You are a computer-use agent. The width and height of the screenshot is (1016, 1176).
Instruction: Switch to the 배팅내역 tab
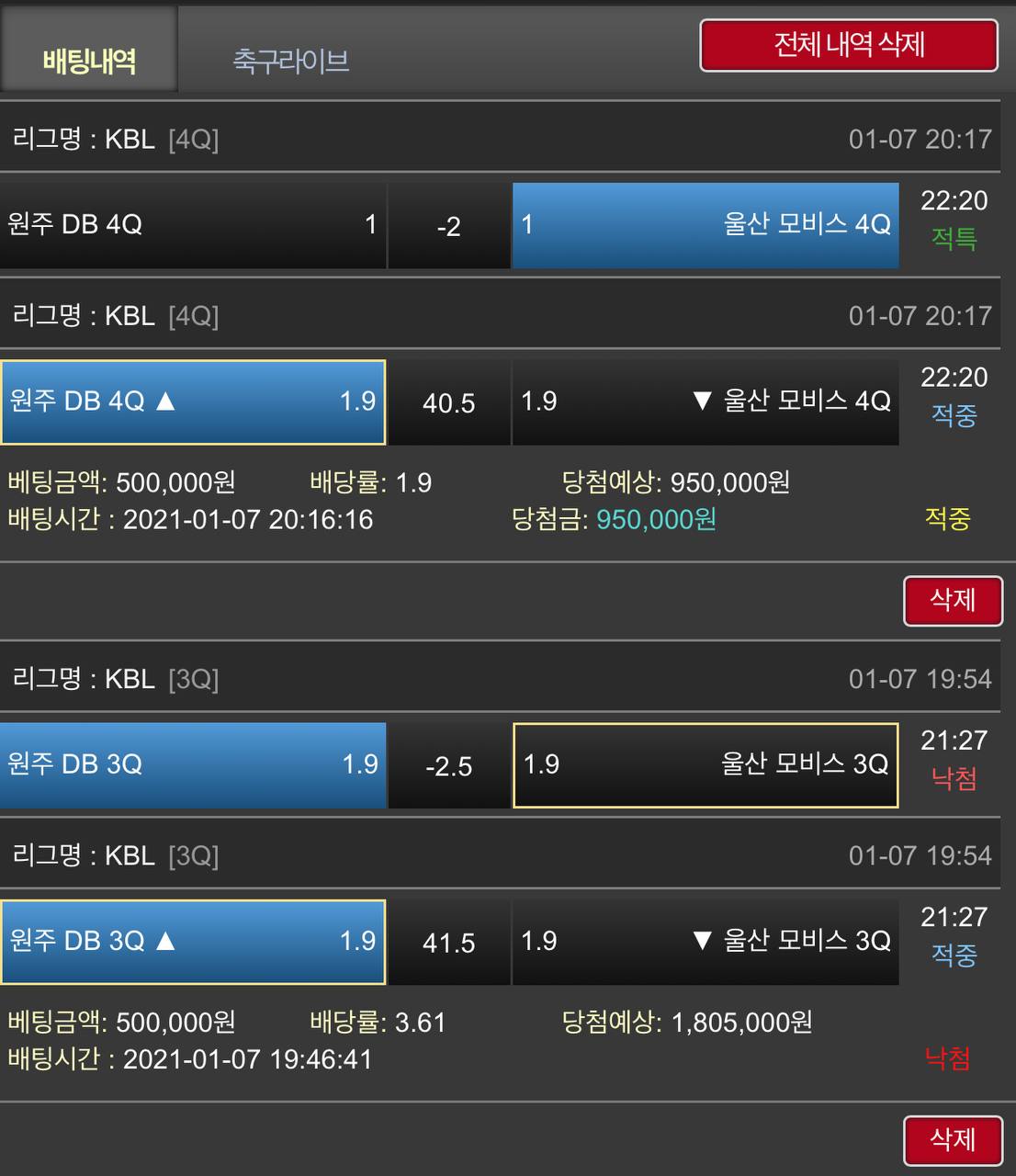click(x=89, y=61)
